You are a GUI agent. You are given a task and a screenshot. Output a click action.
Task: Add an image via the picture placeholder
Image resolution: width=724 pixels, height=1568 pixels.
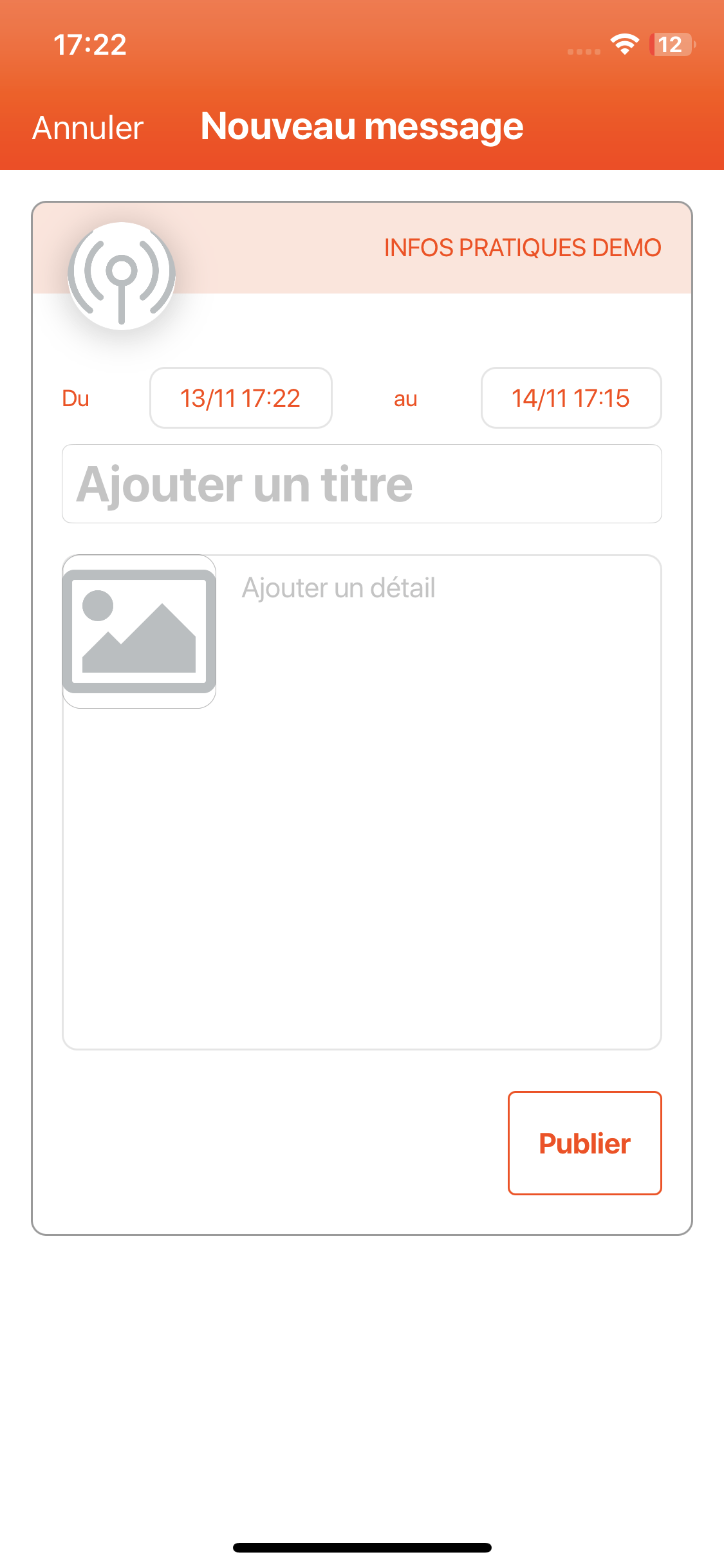[x=139, y=631]
